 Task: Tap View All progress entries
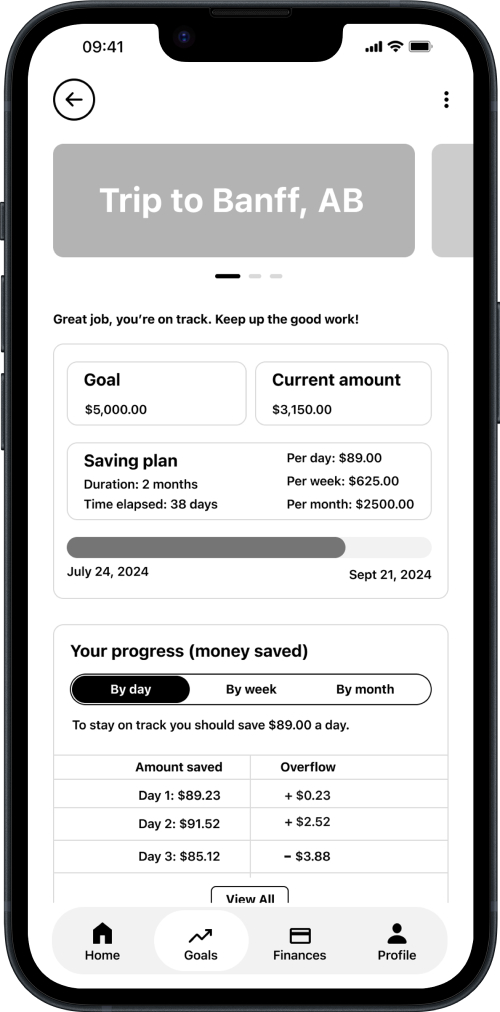(250, 896)
